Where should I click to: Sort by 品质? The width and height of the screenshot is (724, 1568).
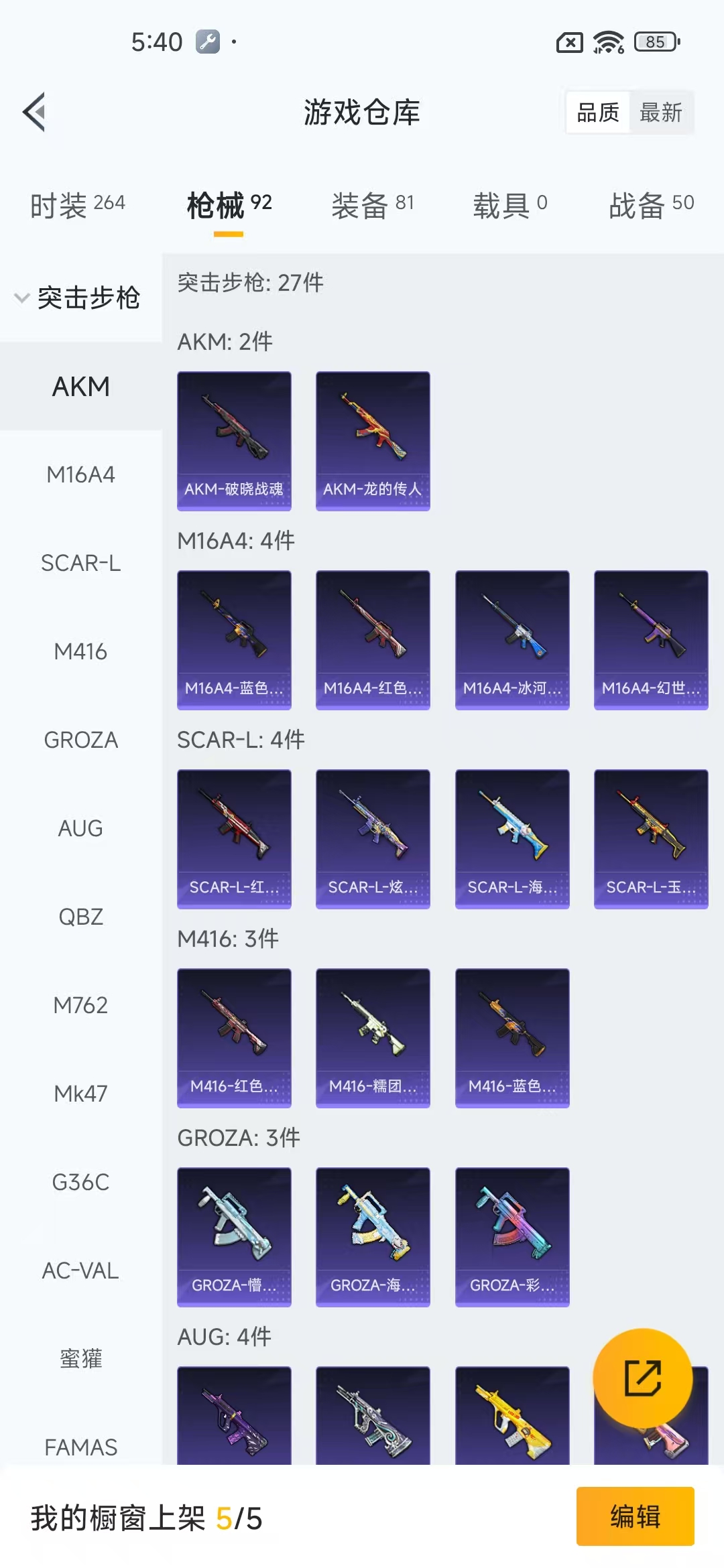[598, 113]
